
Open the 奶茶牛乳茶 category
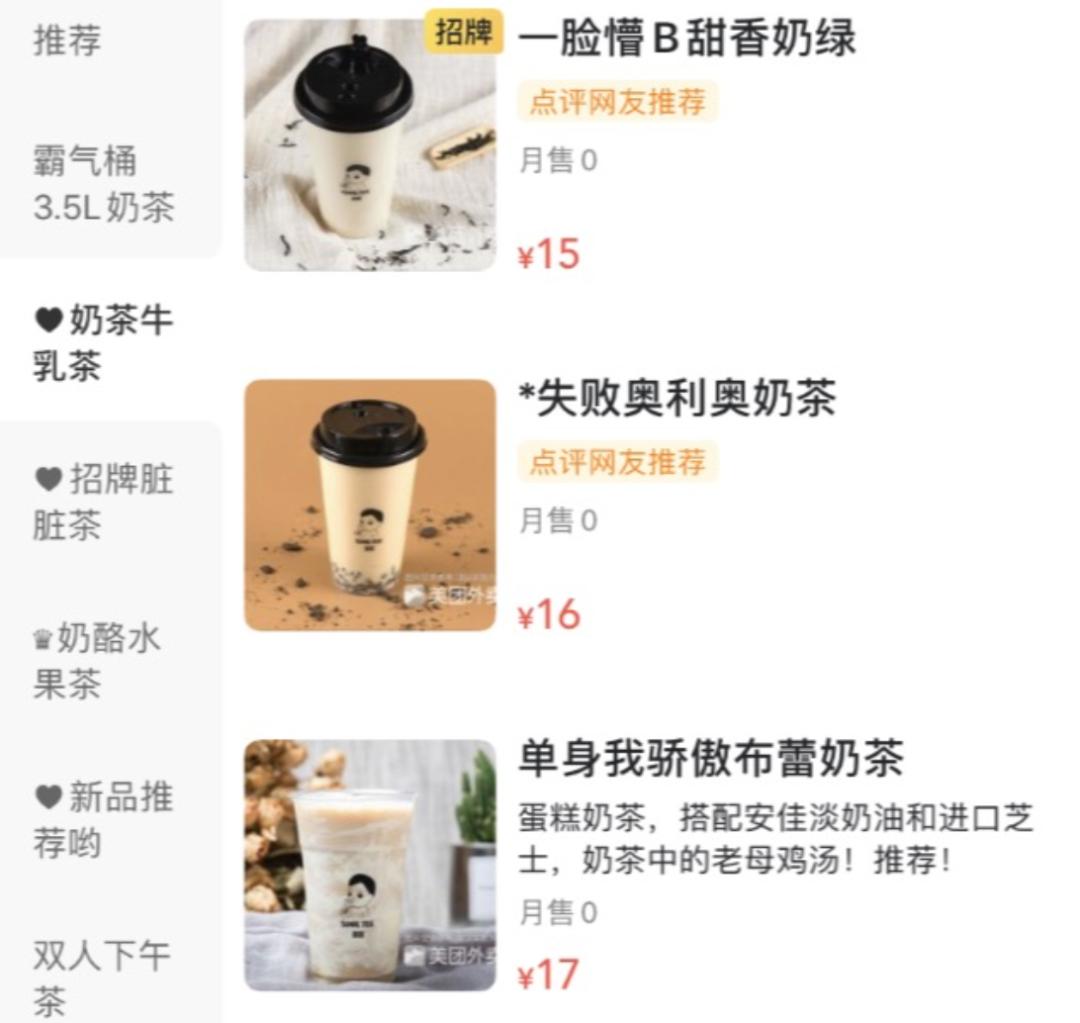tap(104, 343)
